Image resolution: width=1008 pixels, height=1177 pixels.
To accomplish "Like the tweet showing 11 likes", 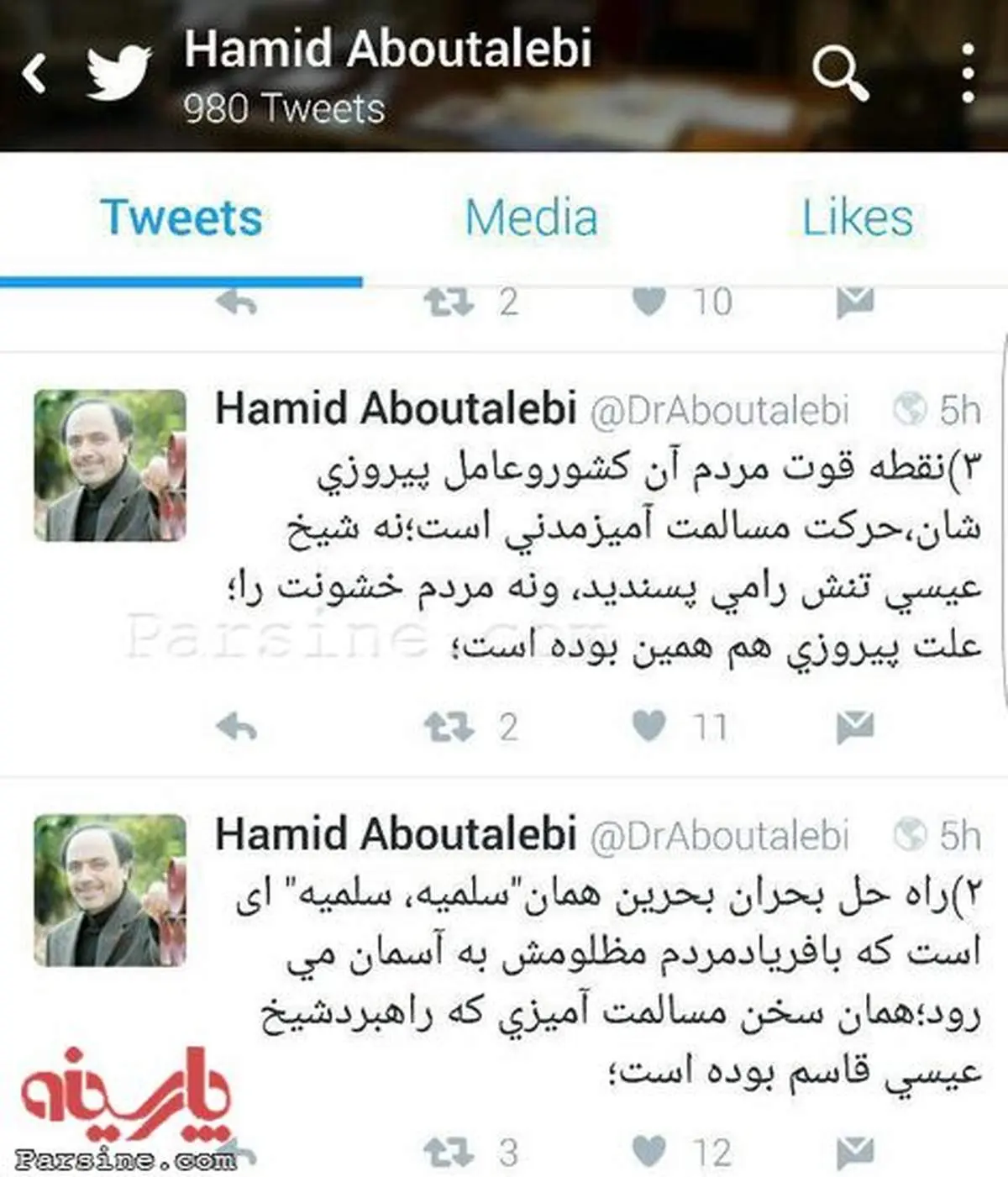I will pos(648,726).
